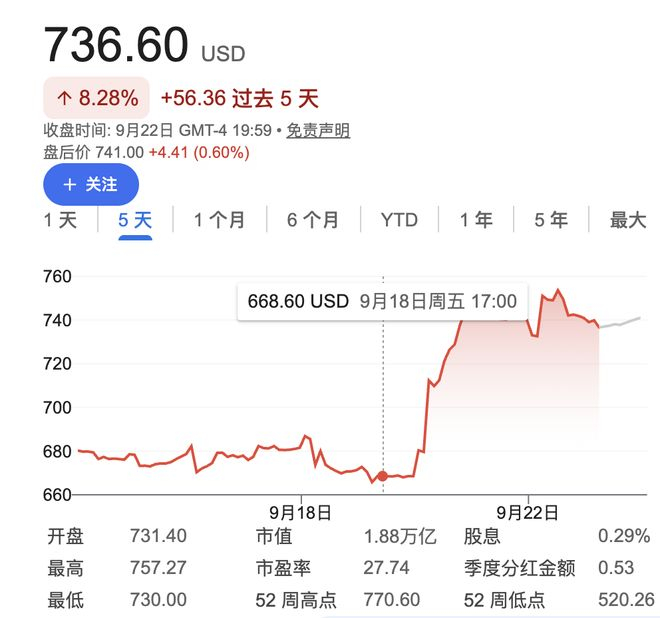This screenshot has width=660, height=618.
Task: Tap the 关注 follow button
Action: (91, 184)
